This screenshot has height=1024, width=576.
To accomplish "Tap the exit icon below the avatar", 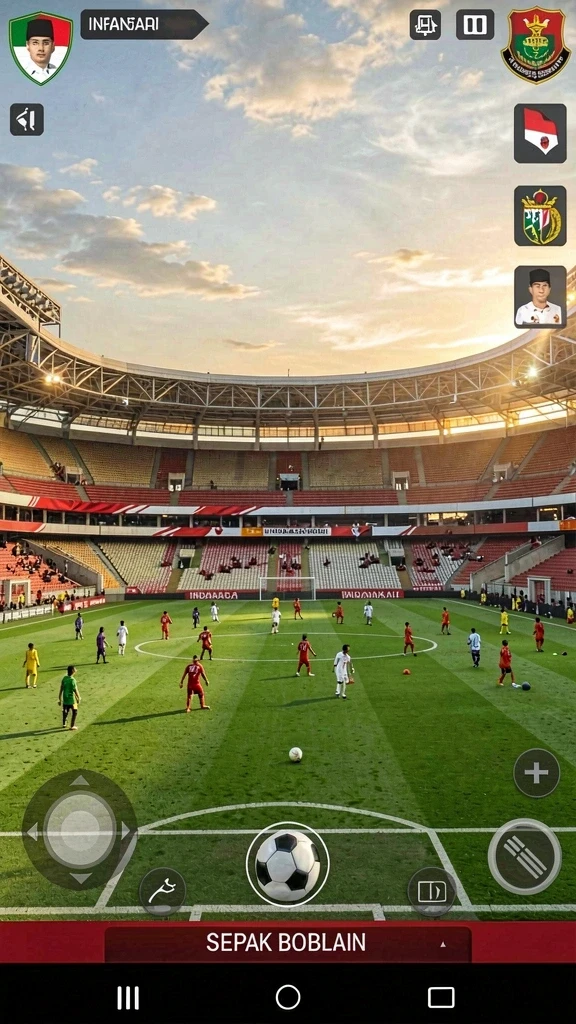I will (x=27, y=120).
